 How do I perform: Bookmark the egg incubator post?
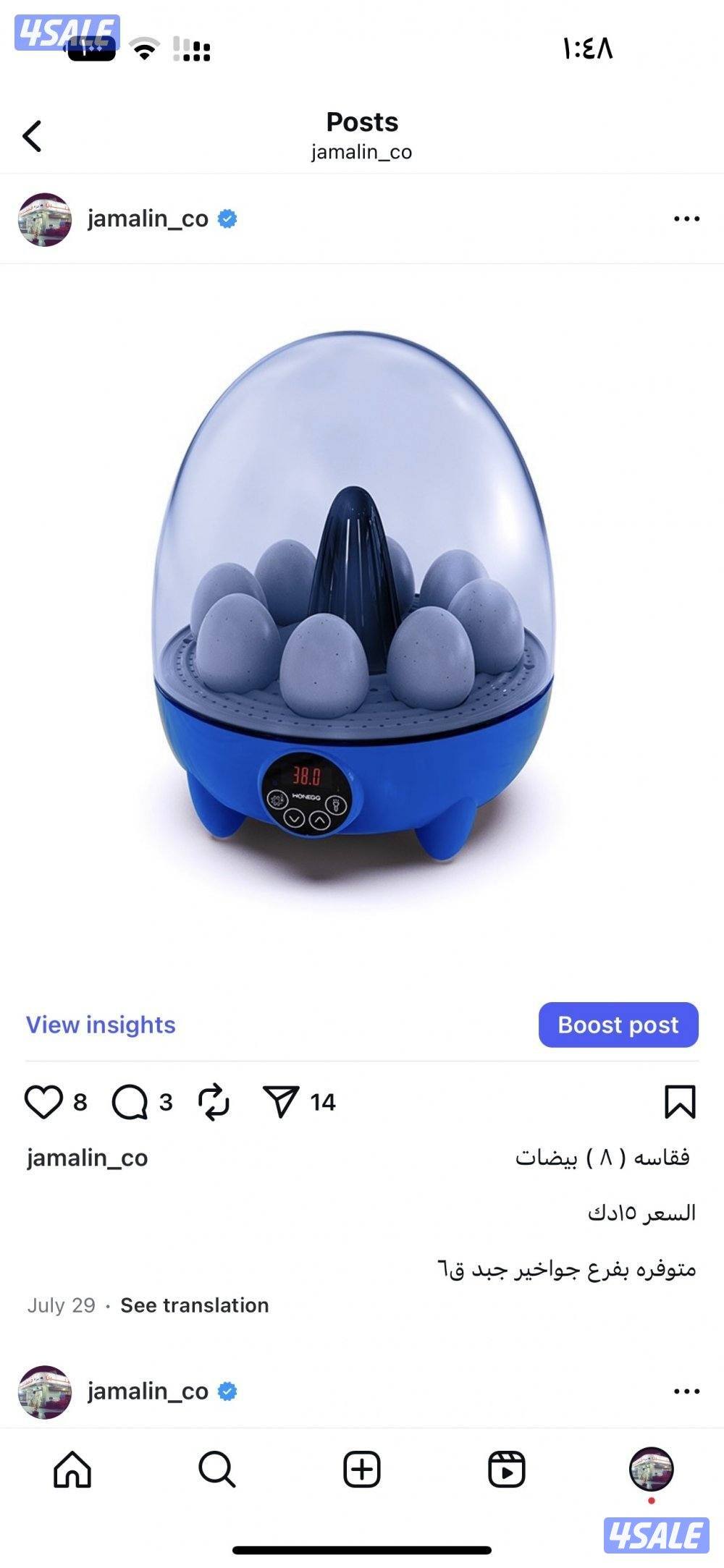pos(680,1102)
